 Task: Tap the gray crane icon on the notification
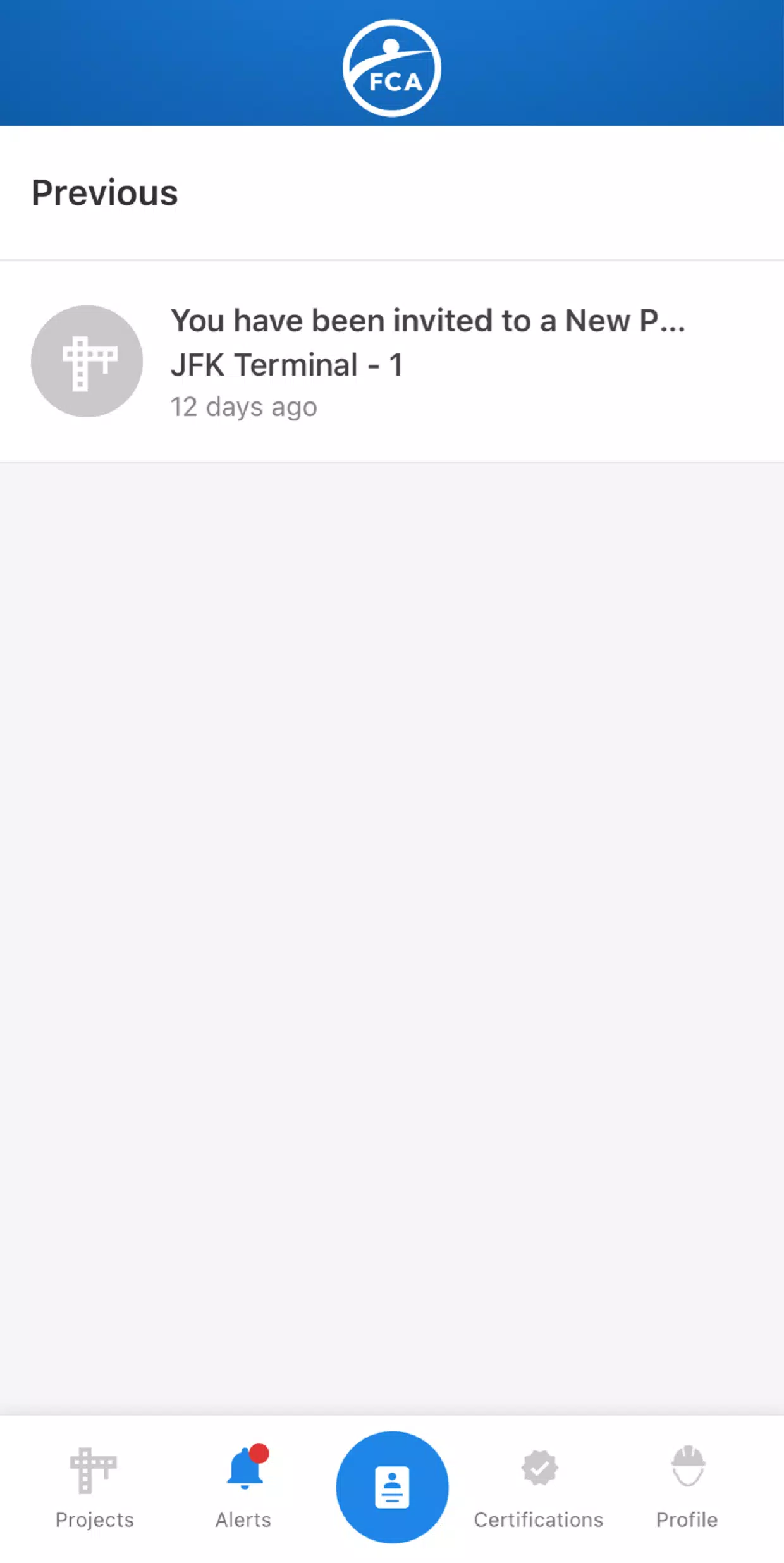pos(87,360)
